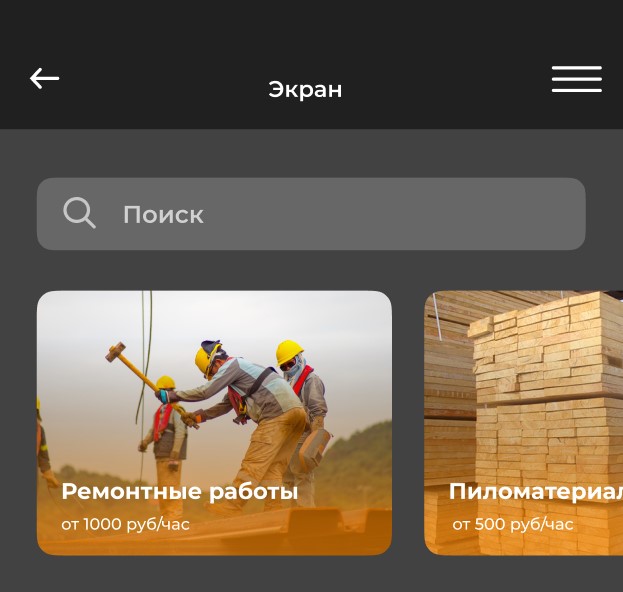Open the Ремонтные работы card
This screenshot has width=623, height=592.
click(x=214, y=422)
